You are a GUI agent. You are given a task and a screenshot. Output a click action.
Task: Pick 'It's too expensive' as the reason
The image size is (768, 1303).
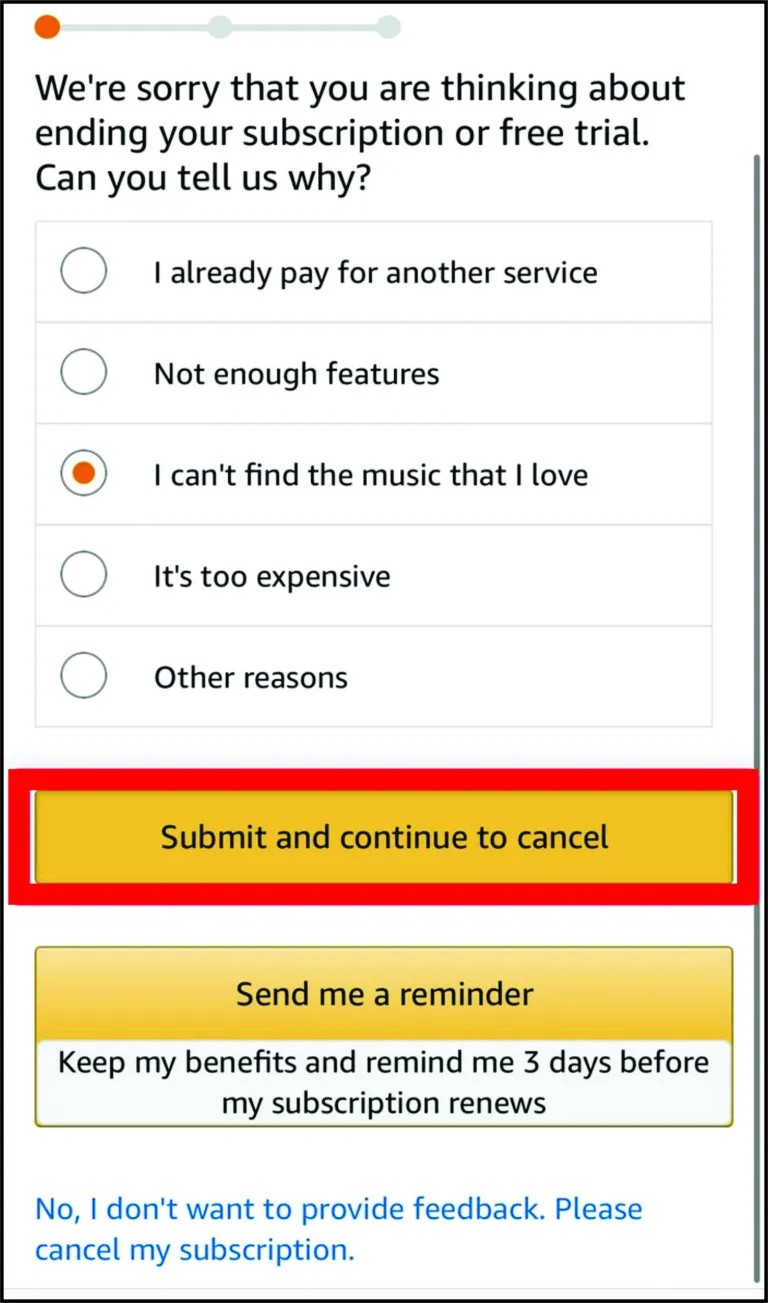point(84,575)
